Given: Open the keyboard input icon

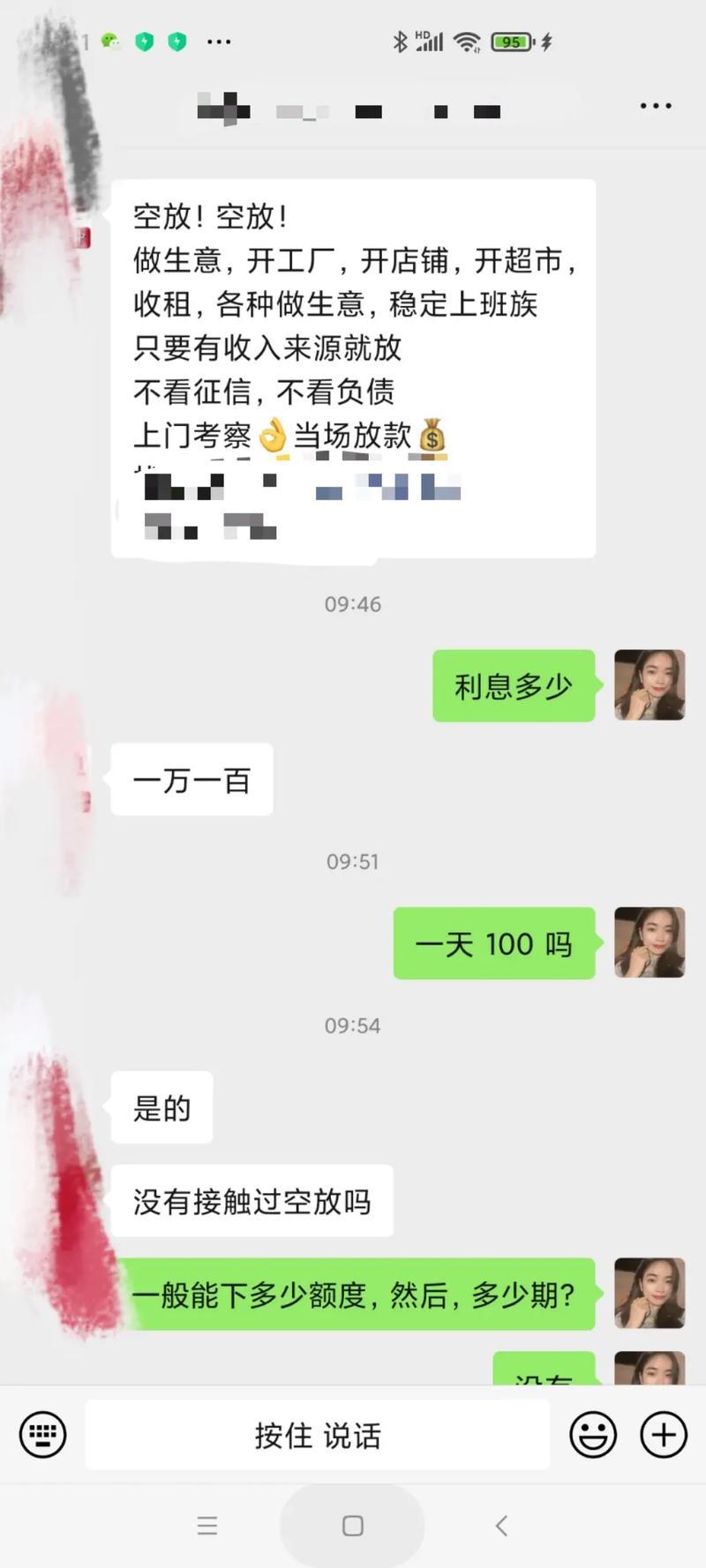Looking at the screenshot, I should [42, 1435].
